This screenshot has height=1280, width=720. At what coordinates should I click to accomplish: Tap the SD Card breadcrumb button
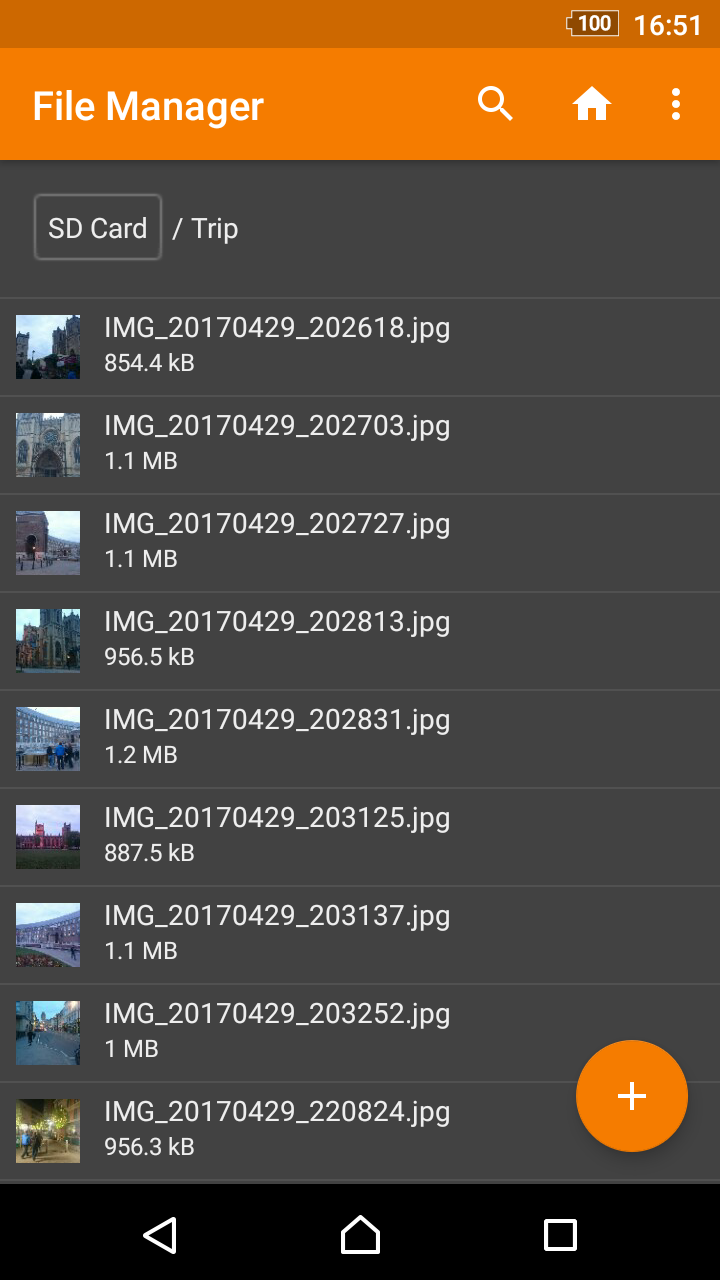pyautogui.click(x=98, y=227)
